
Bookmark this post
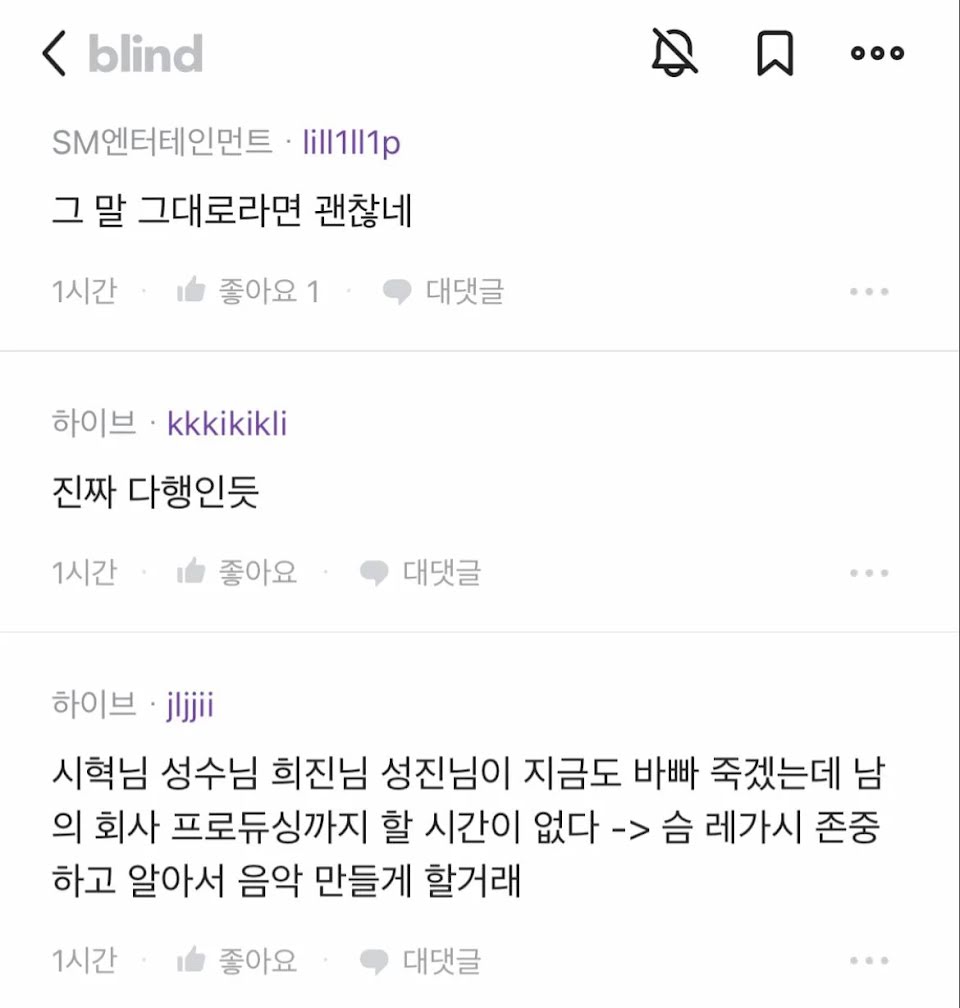coord(774,53)
